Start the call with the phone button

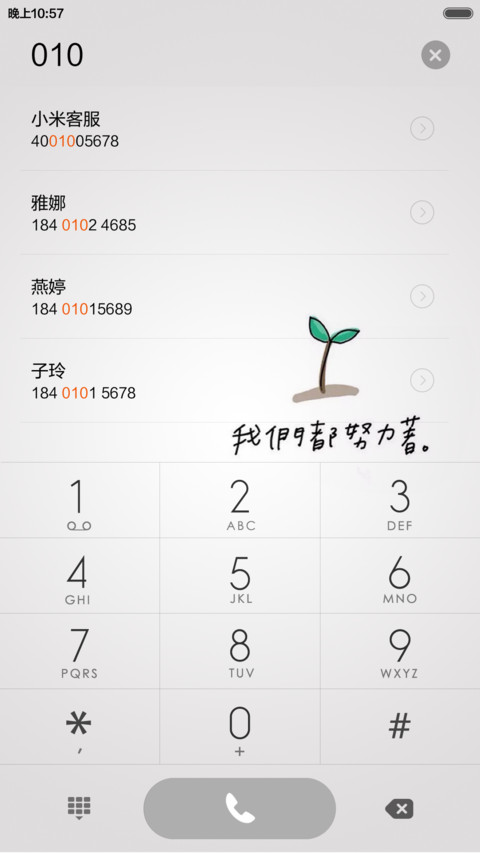click(x=239, y=808)
